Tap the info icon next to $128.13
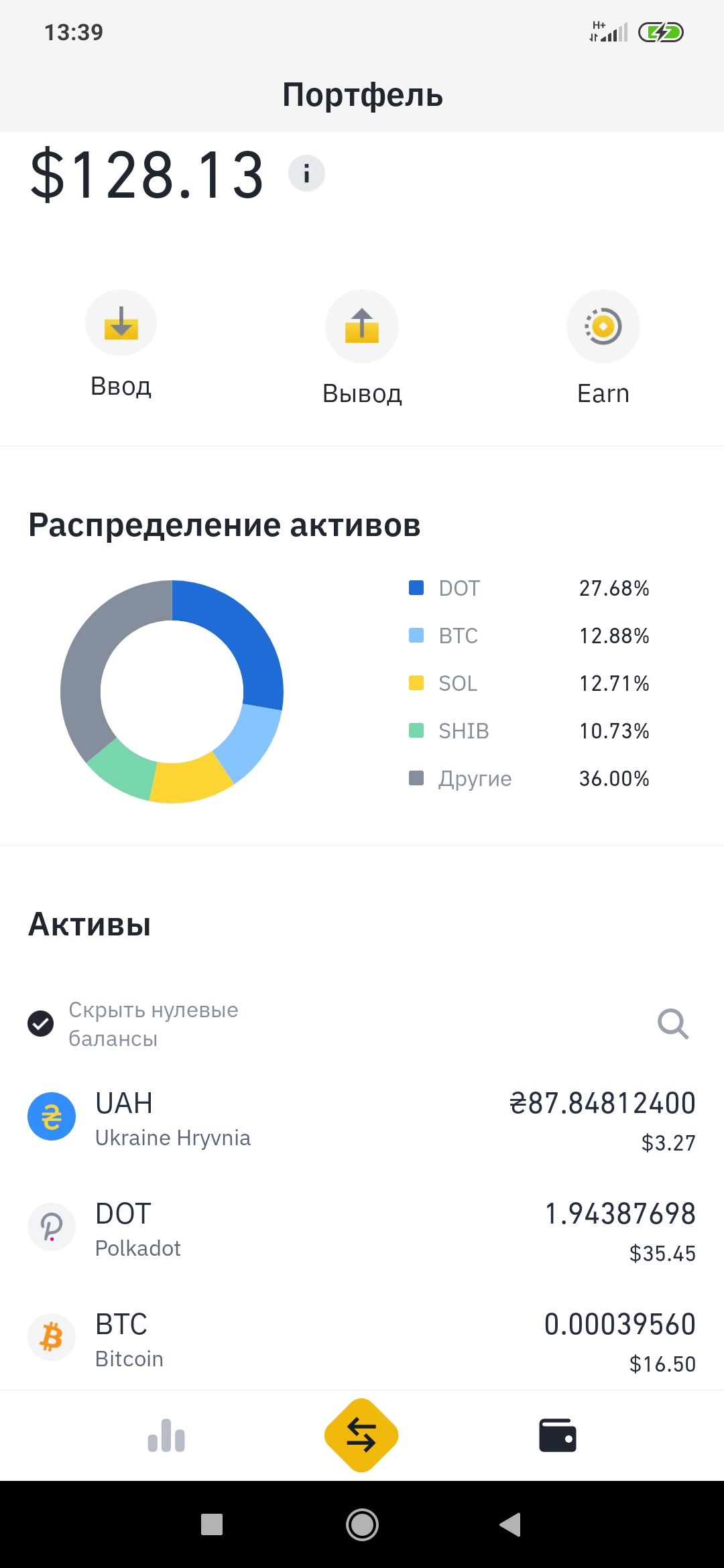 pos(306,174)
